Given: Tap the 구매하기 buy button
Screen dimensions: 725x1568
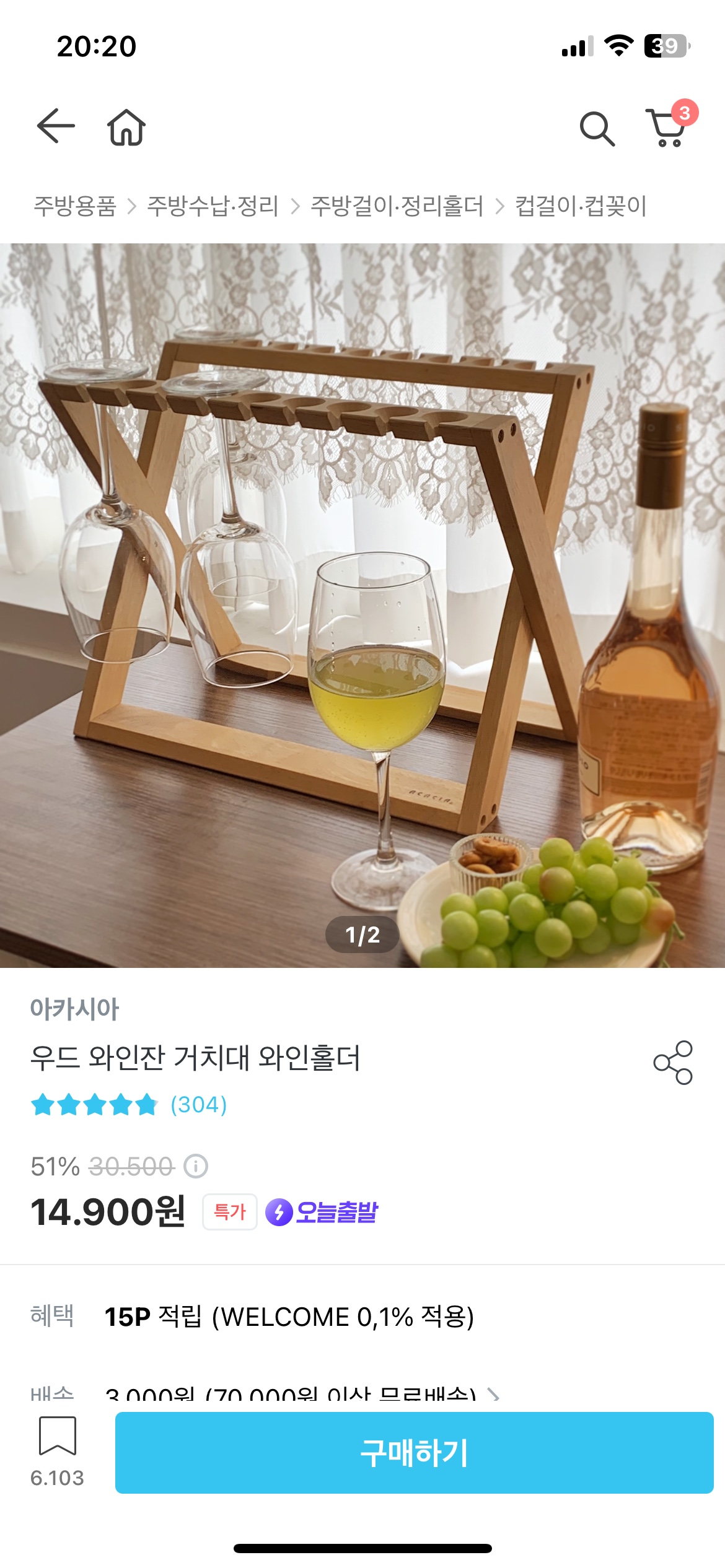Looking at the screenshot, I should pos(414,1453).
